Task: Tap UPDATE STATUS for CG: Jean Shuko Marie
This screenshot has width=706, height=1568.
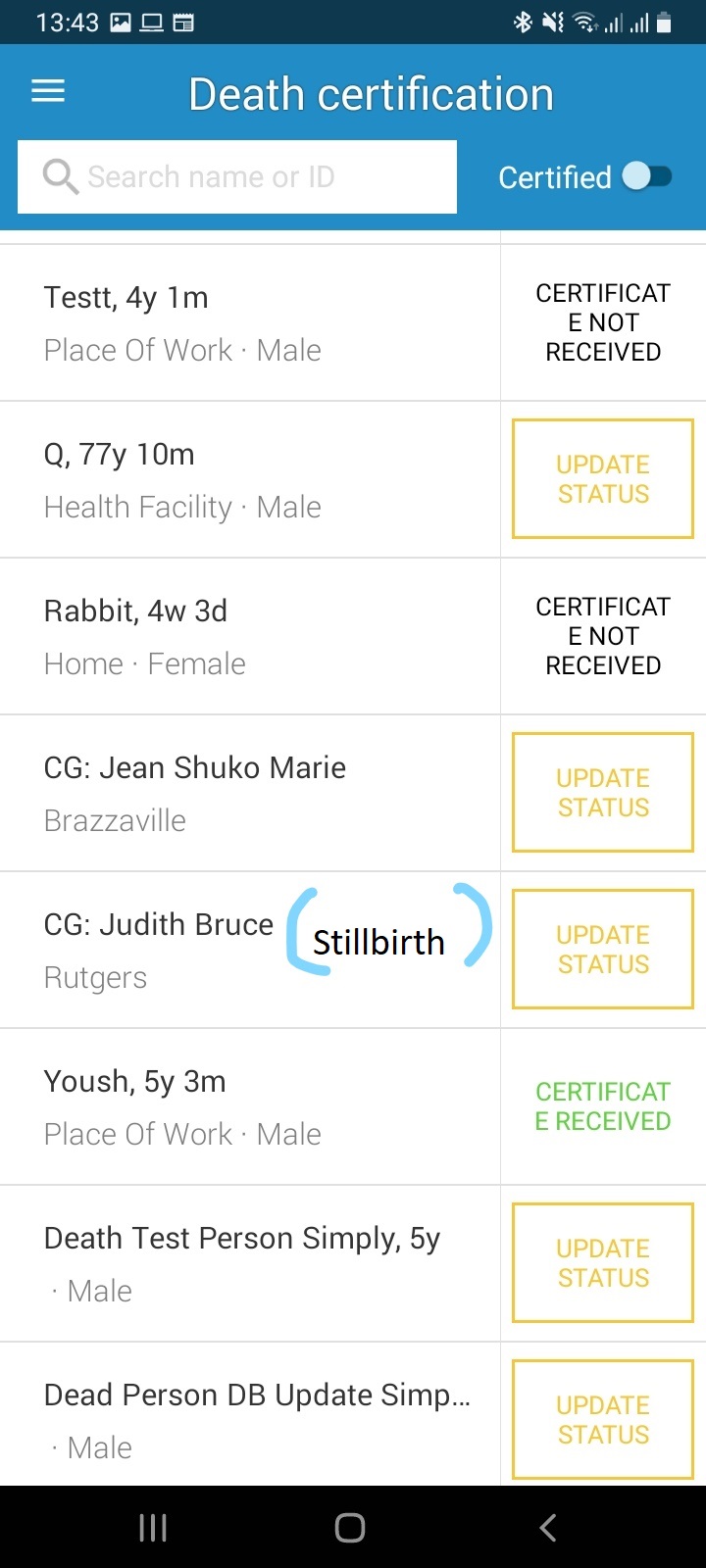Action: coord(601,792)
